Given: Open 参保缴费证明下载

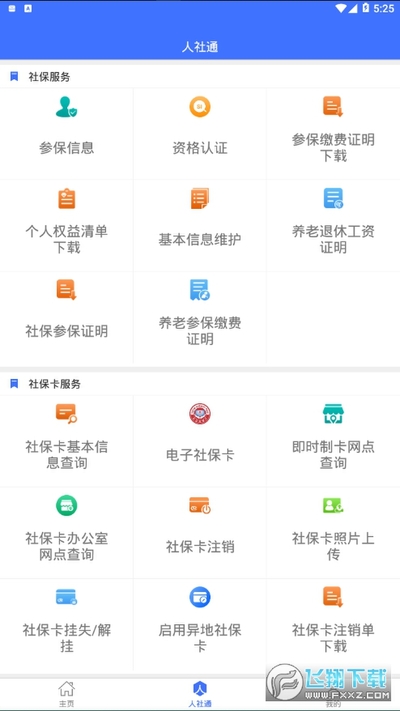Looking at the screenshot, I should 333,134.
